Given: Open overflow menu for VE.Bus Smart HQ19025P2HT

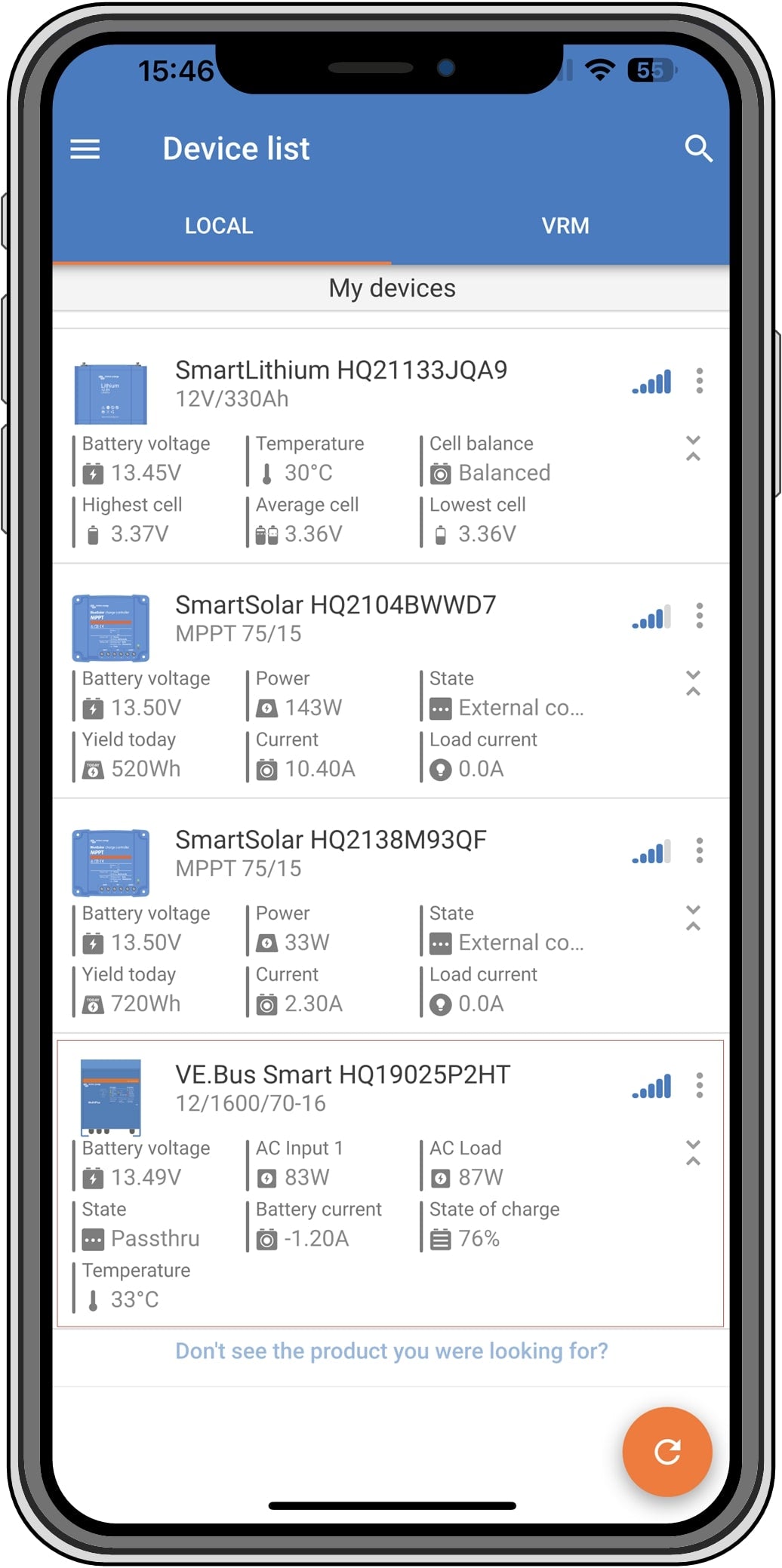Looking at the screenshot, I should point(700,1085).
